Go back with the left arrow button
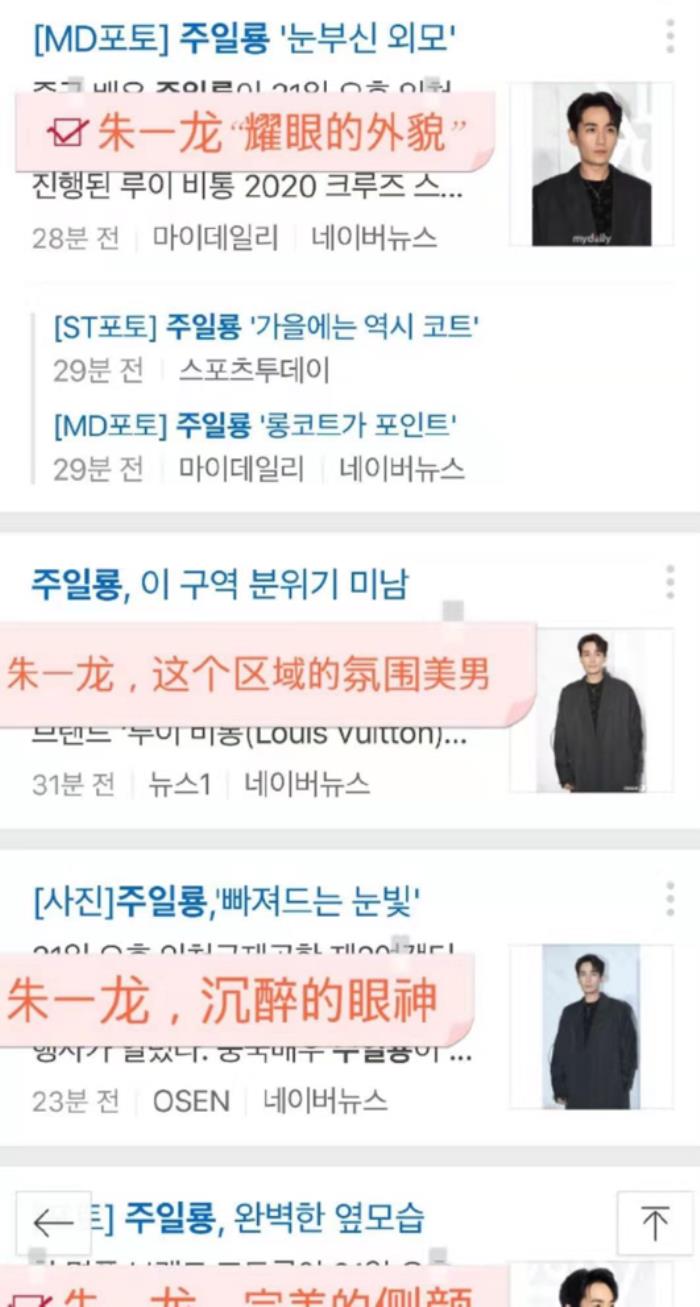 click(x=54, y=1222)
